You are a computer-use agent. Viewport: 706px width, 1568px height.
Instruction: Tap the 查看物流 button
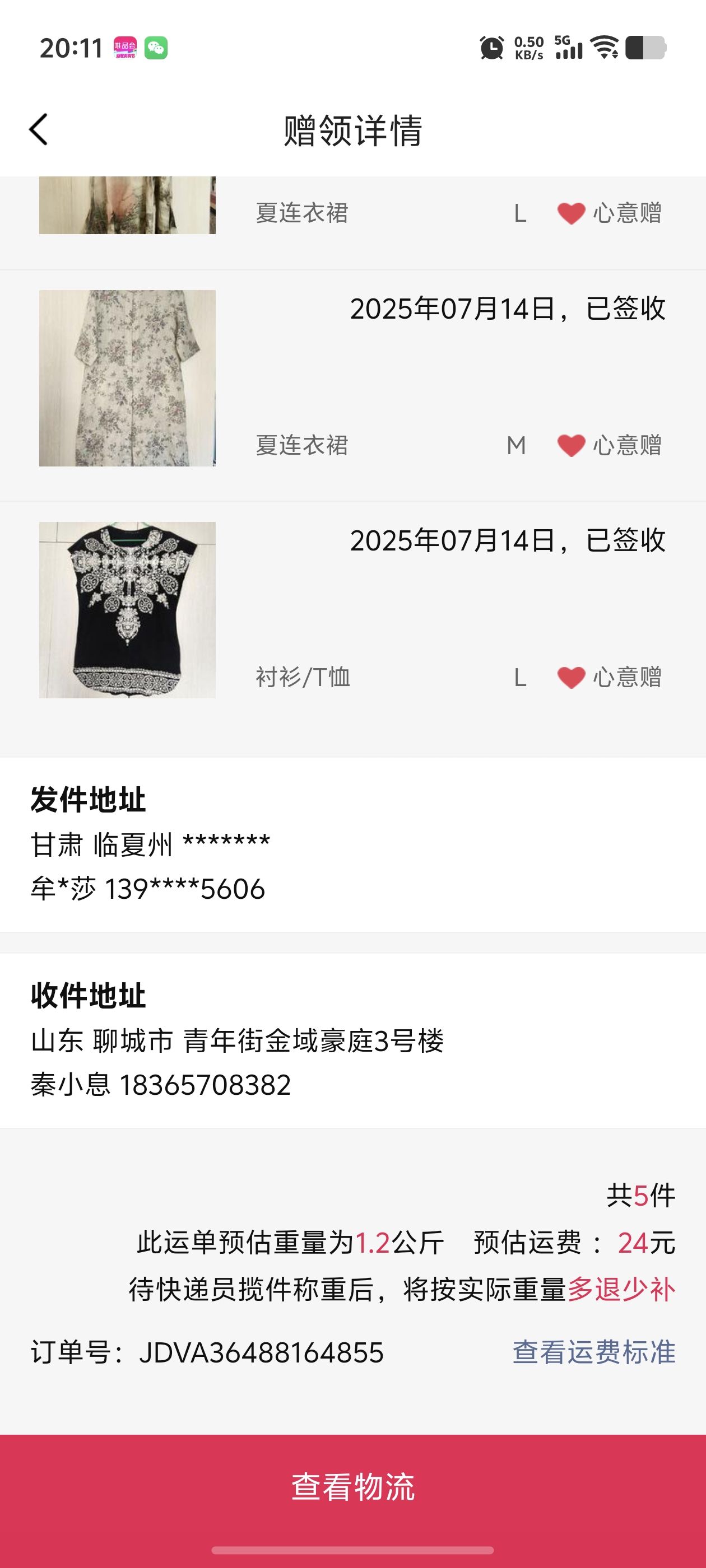[352, 1486]
